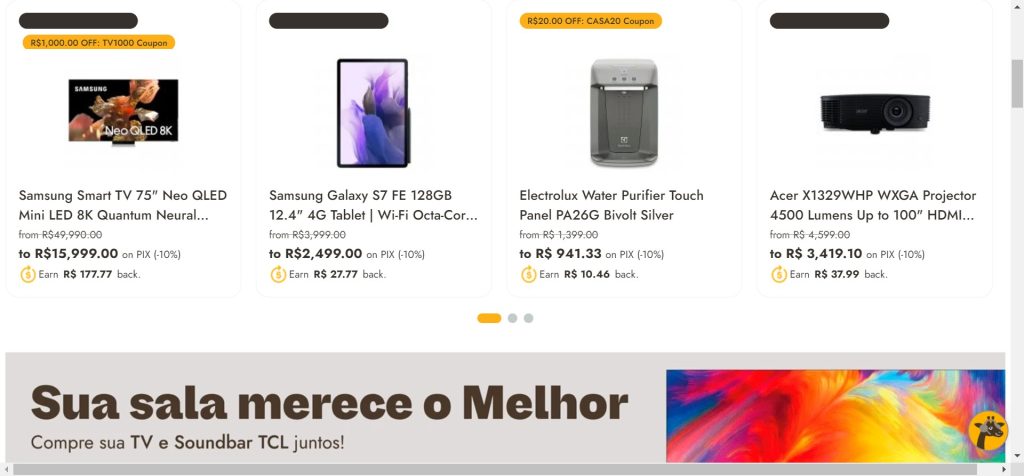Viewport: 1024px width, 476px height.
Task: Go to the second carousel page dot
Action: [x=512, y=318]
